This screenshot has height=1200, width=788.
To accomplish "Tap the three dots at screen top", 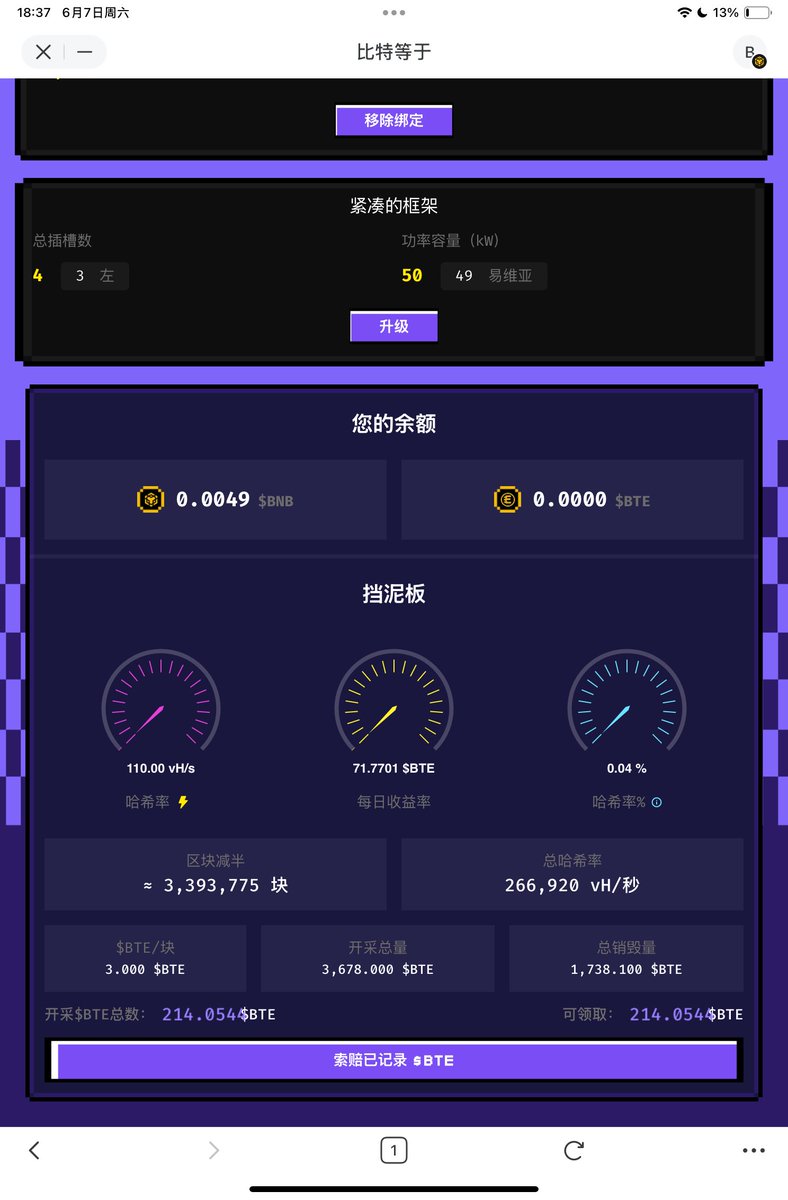I will pos(394,13).
